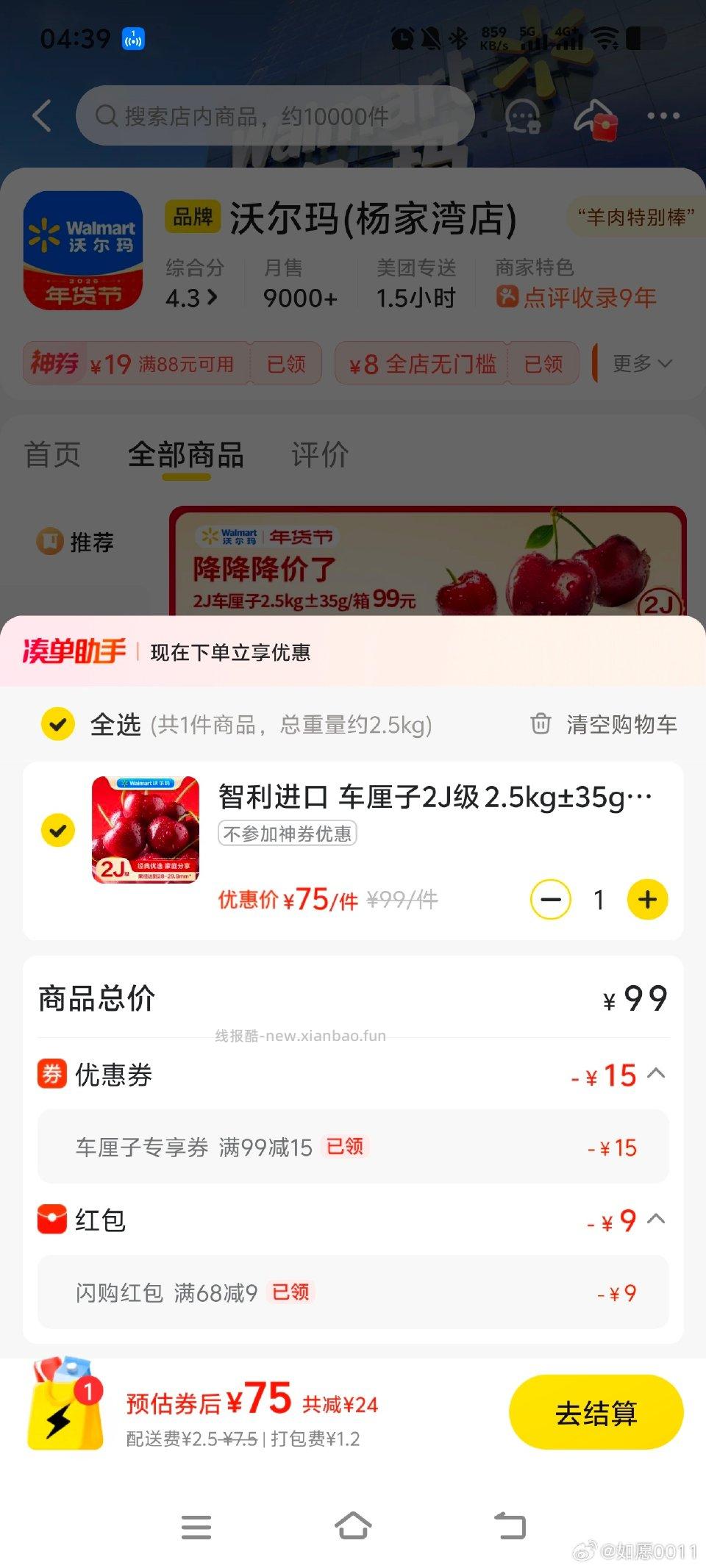The height and width of the screenshot is (1568, 706).
Task: Tap the trash icon to clear cart
Action: point(541,724)
